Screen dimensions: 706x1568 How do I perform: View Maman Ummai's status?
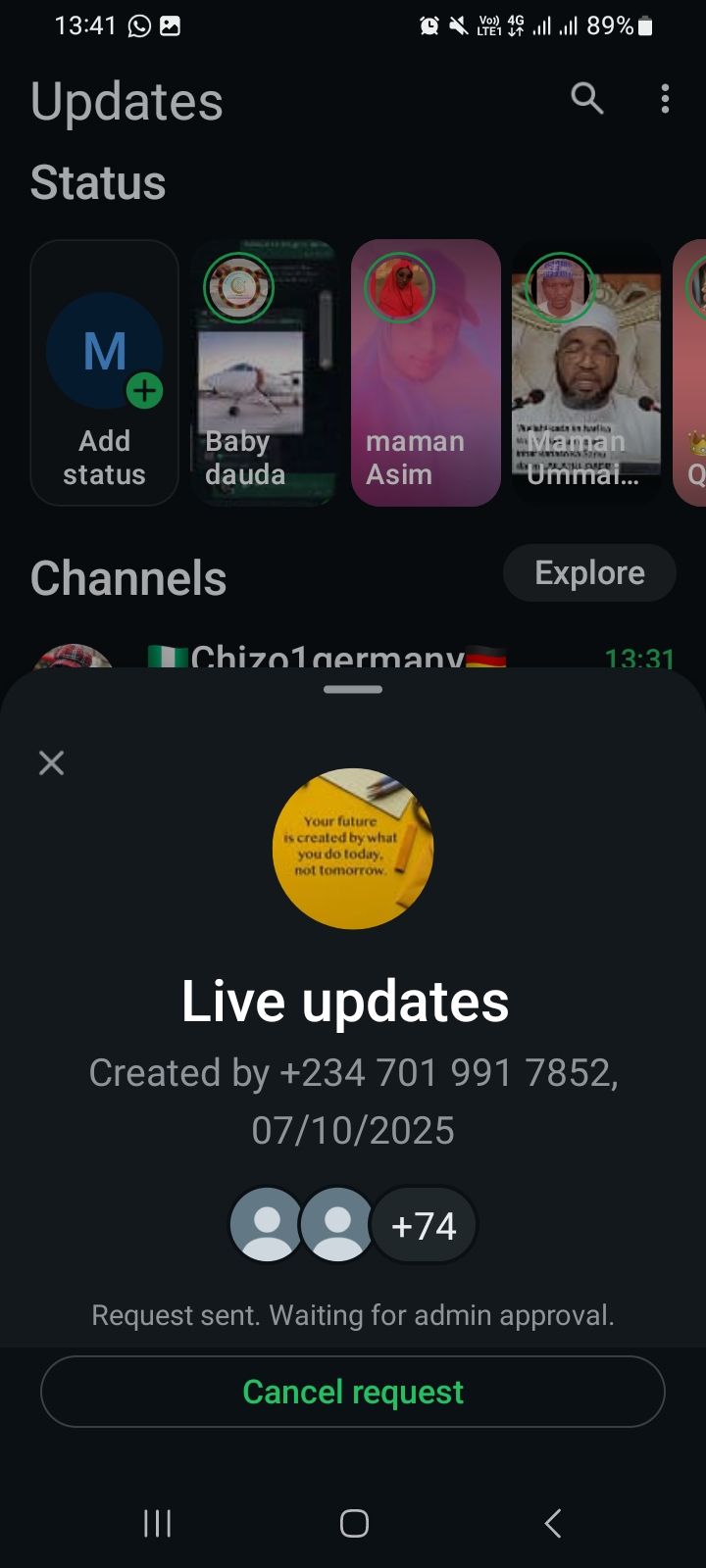click(x=585, y=372)
